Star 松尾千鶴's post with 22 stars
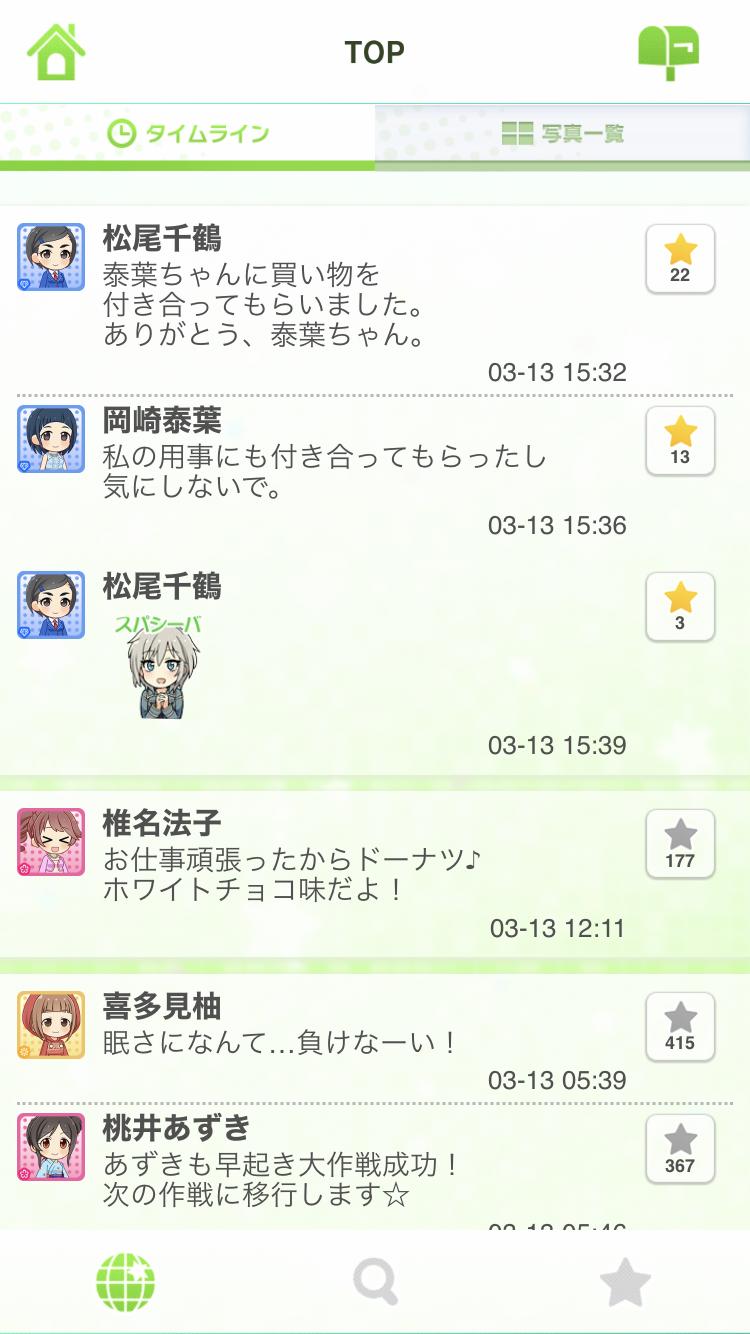The width and height of the screenshot is (750, 1334). 680,259
